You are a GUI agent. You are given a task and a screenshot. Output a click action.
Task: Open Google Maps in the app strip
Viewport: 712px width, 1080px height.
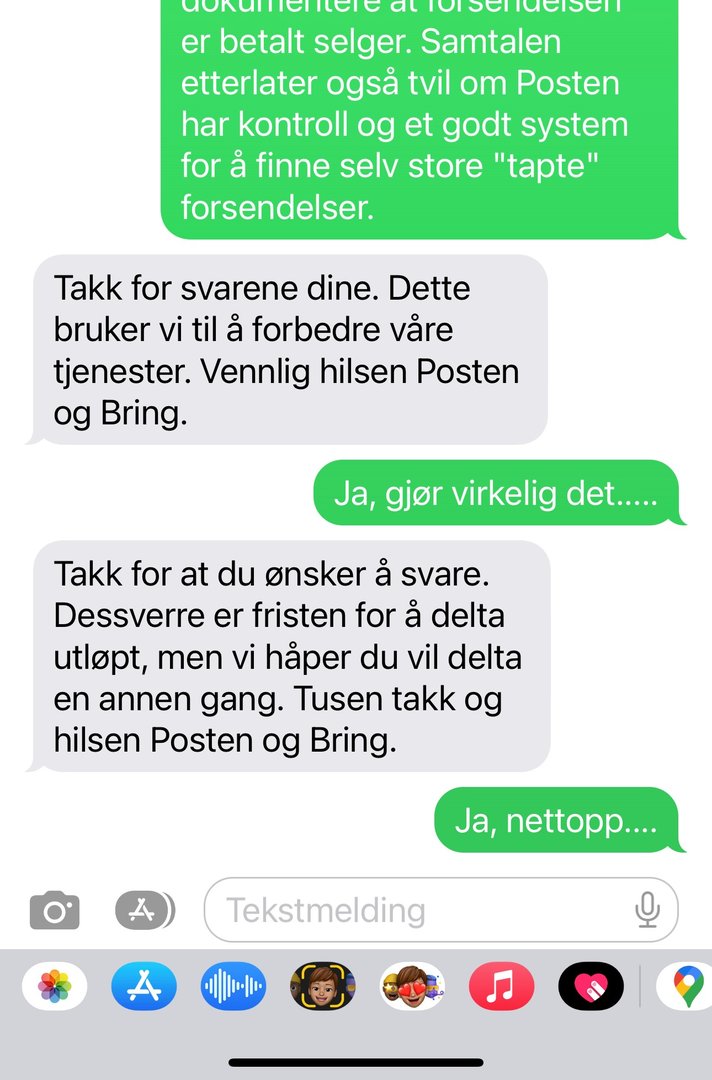pyautogui.click(x=685, y=988)
